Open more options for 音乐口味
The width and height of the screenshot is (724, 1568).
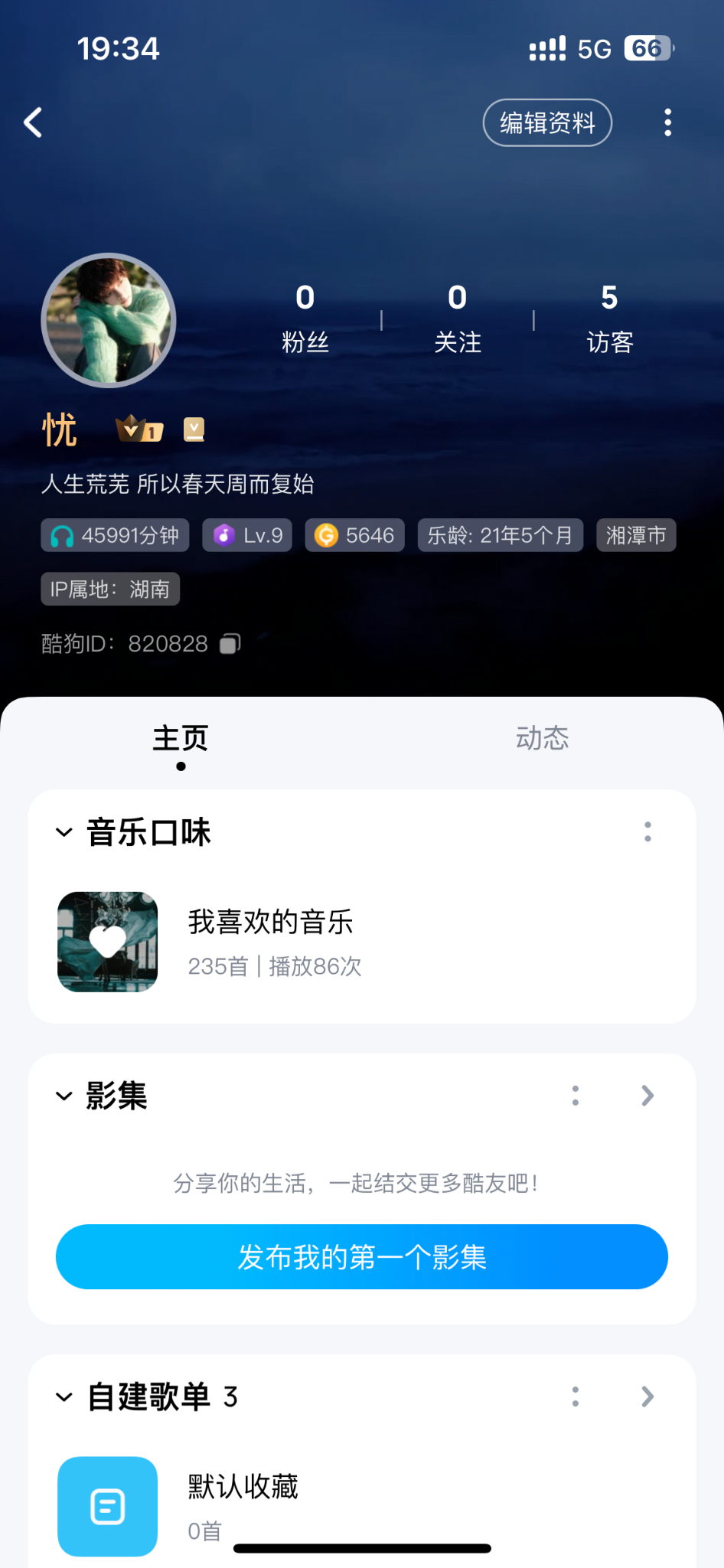(647, 832)
